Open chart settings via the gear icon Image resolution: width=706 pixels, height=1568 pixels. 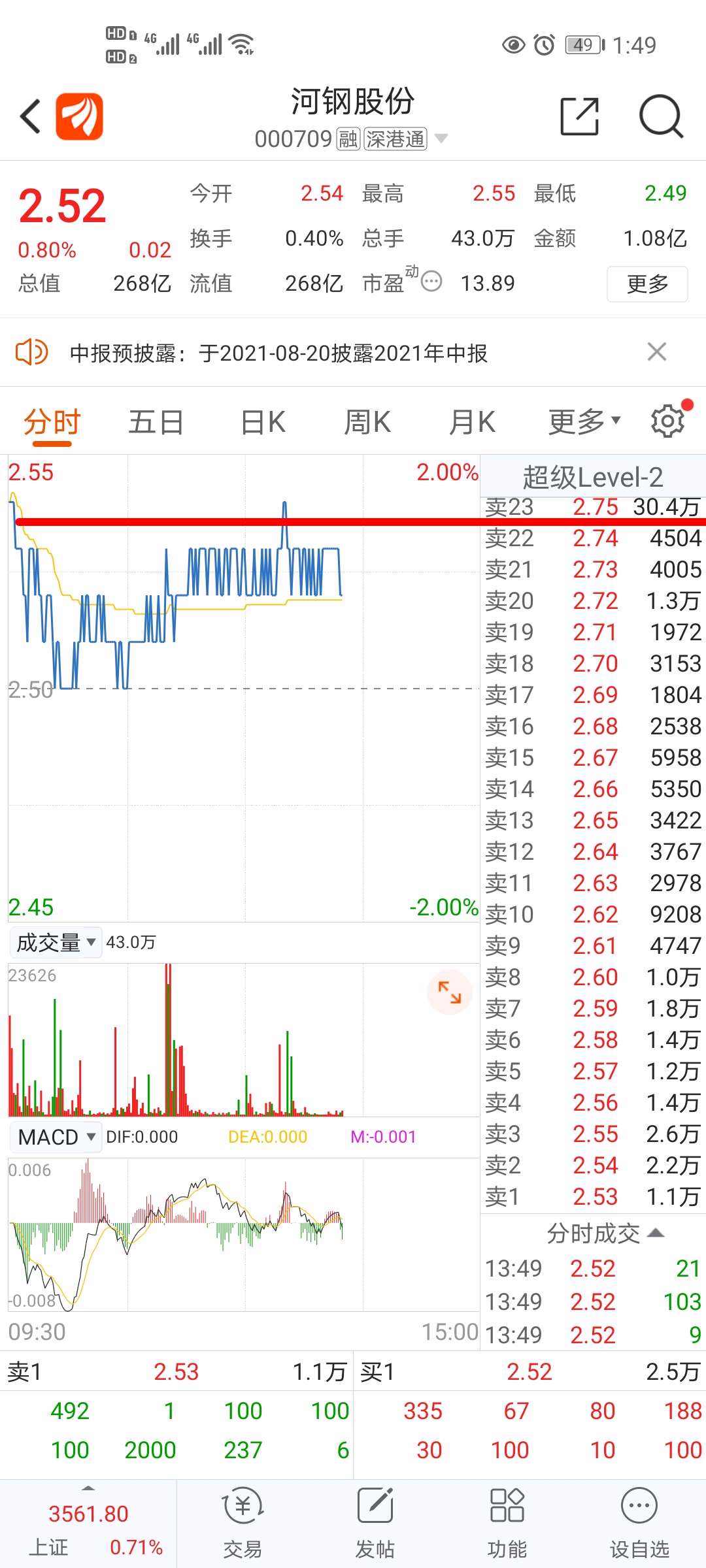[666, 421]
